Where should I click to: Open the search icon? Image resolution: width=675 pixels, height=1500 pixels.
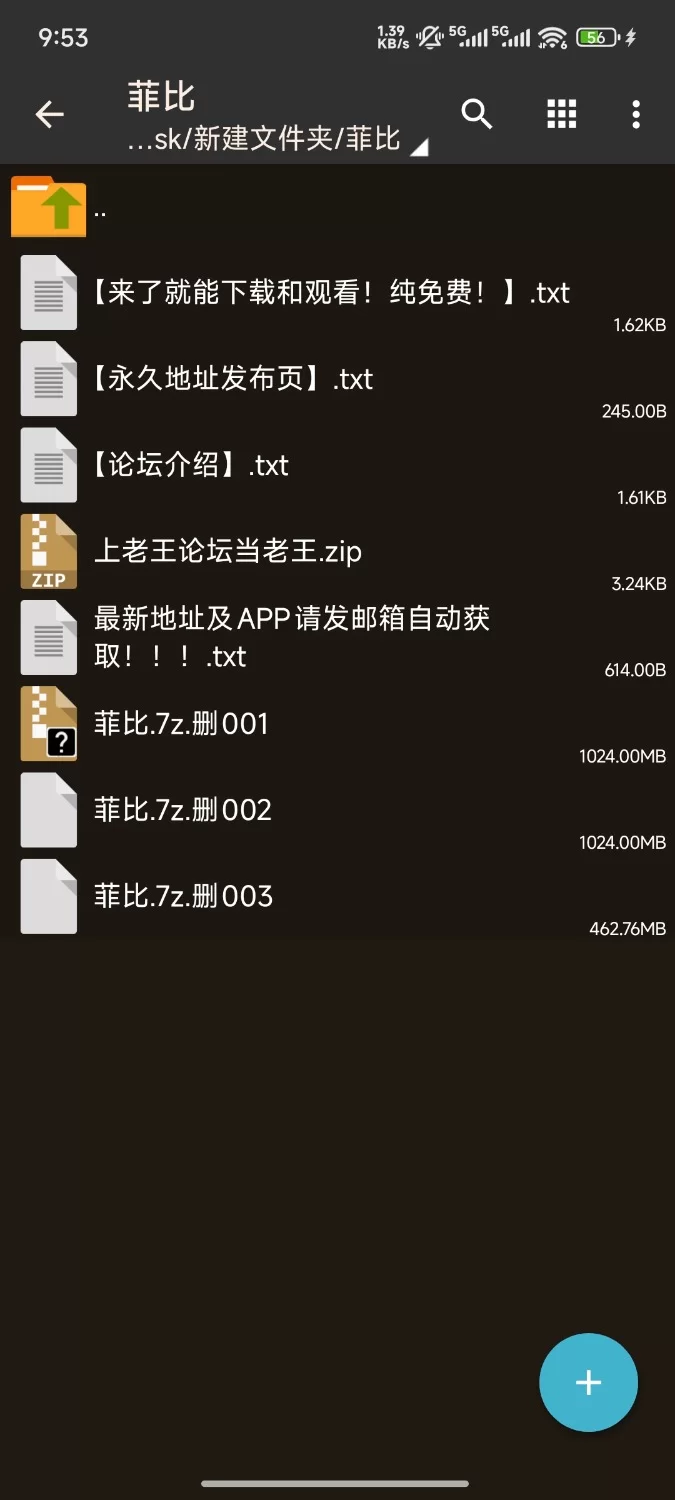point(477,115)
